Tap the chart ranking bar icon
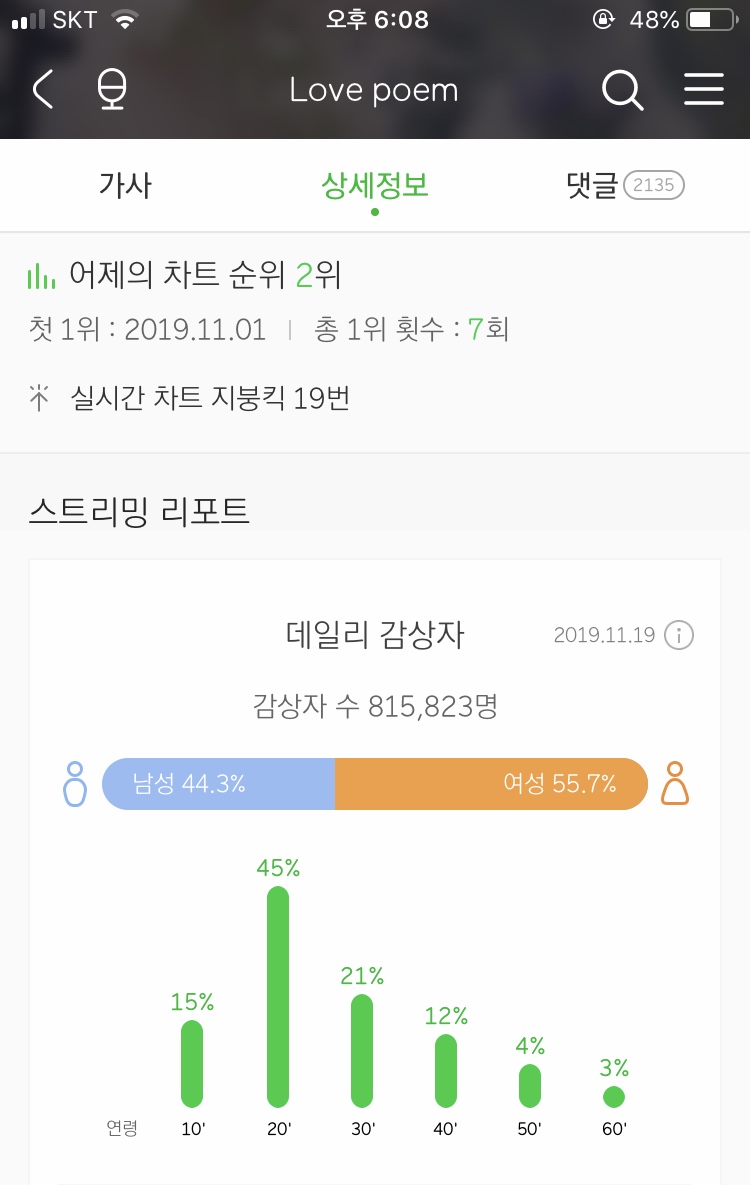 [x=41, y=274]
